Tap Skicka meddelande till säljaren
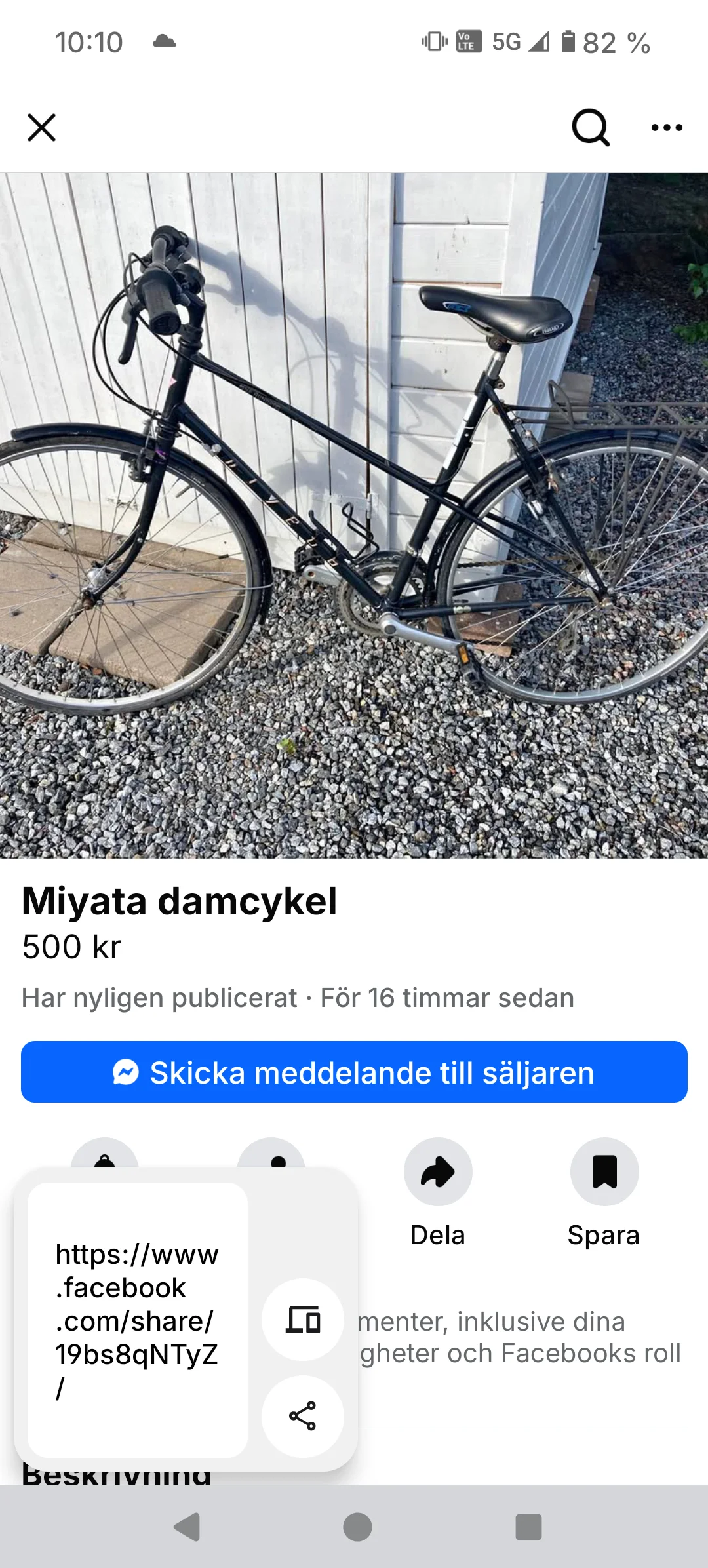708x1568 pixels. click(354, 1072)
